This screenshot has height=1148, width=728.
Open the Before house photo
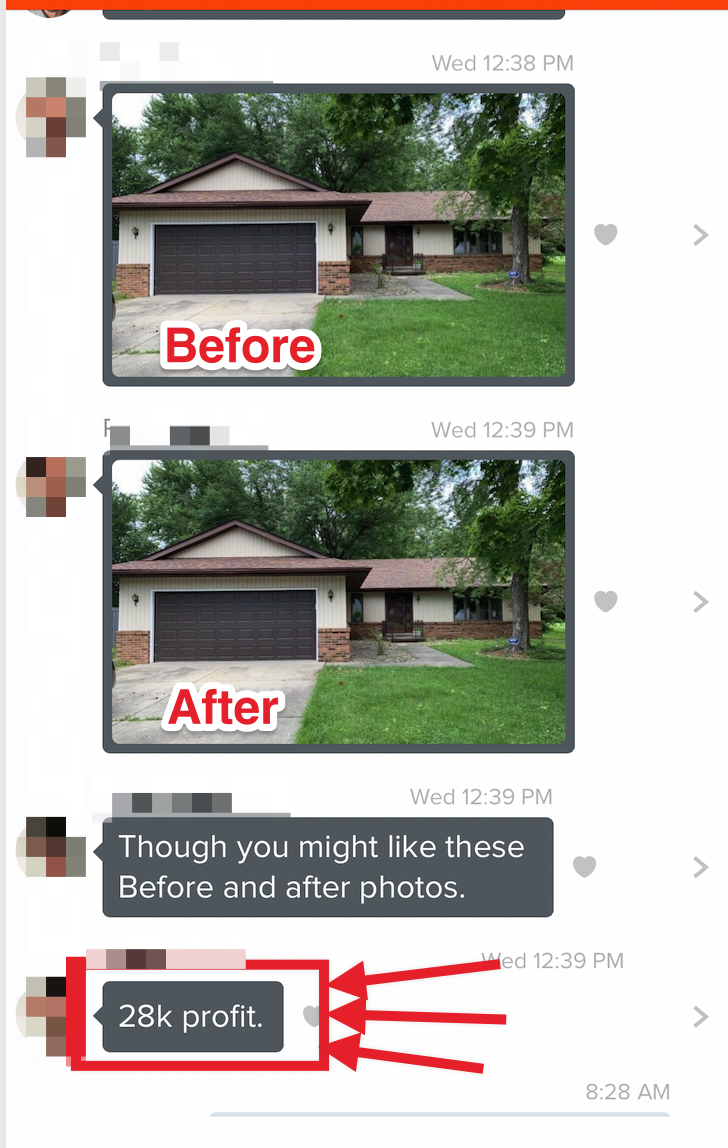pos(339,235)
